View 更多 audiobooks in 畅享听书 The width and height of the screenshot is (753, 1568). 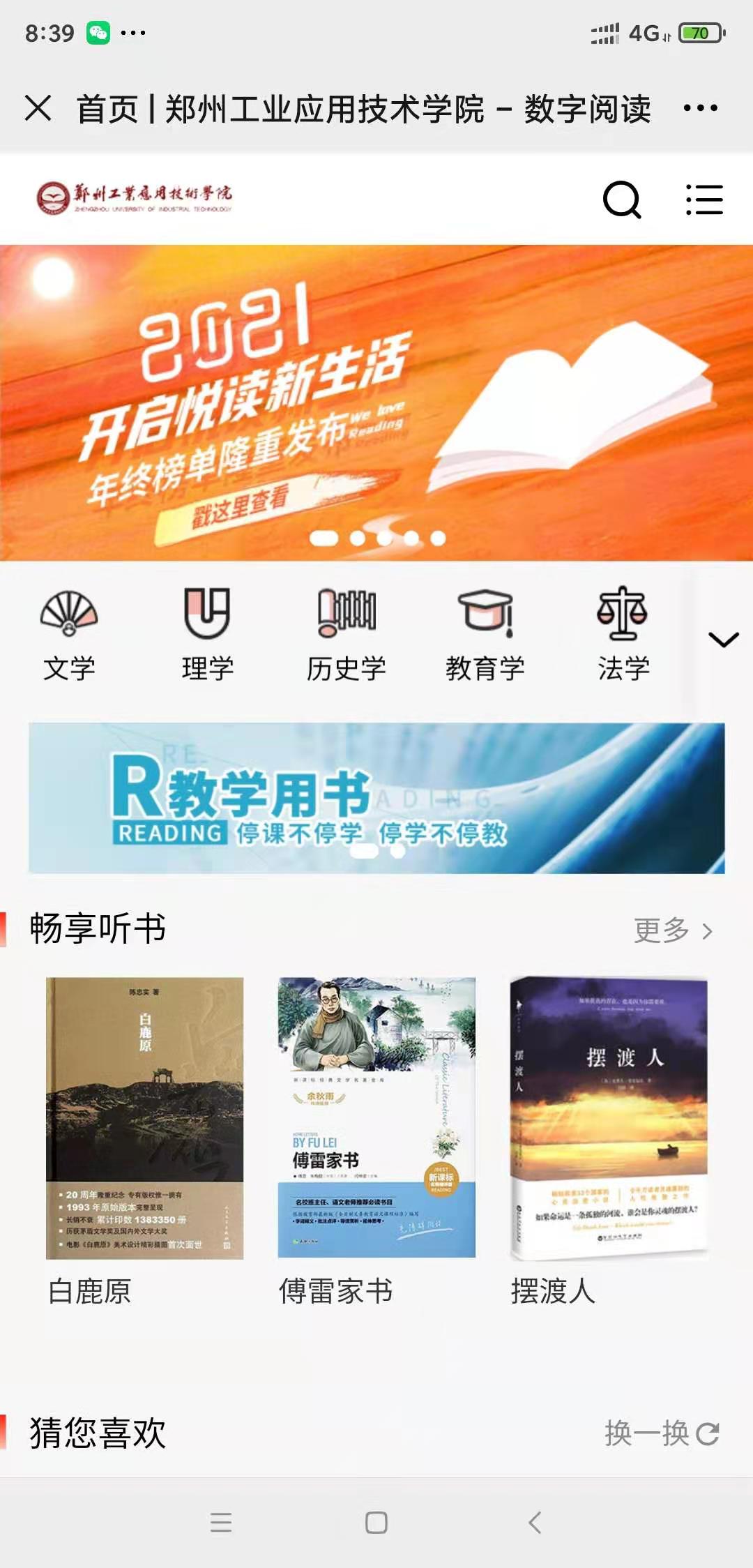click(x=672, y=930)
